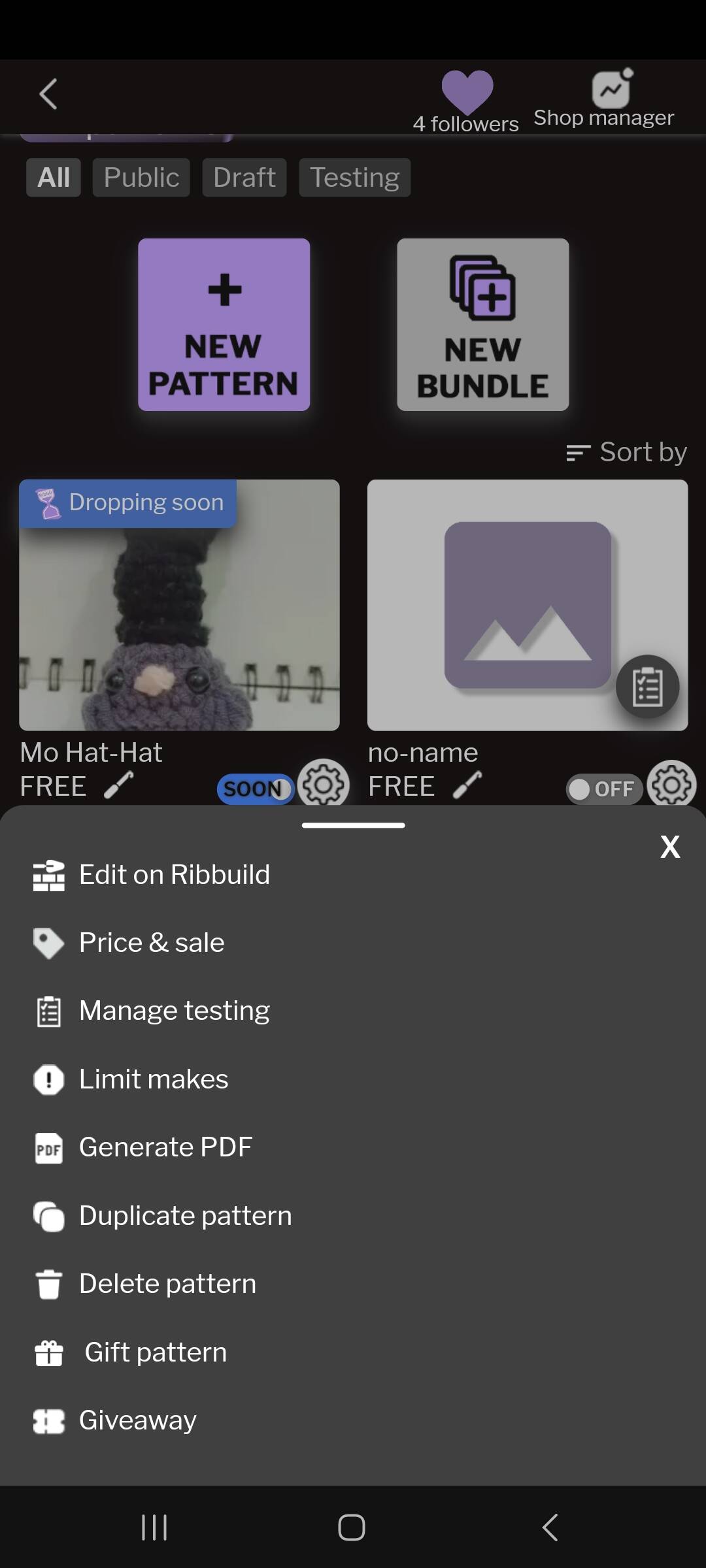706x1568 pixels.
Task: Select the Testing filter tab
Action: (355, 177)
